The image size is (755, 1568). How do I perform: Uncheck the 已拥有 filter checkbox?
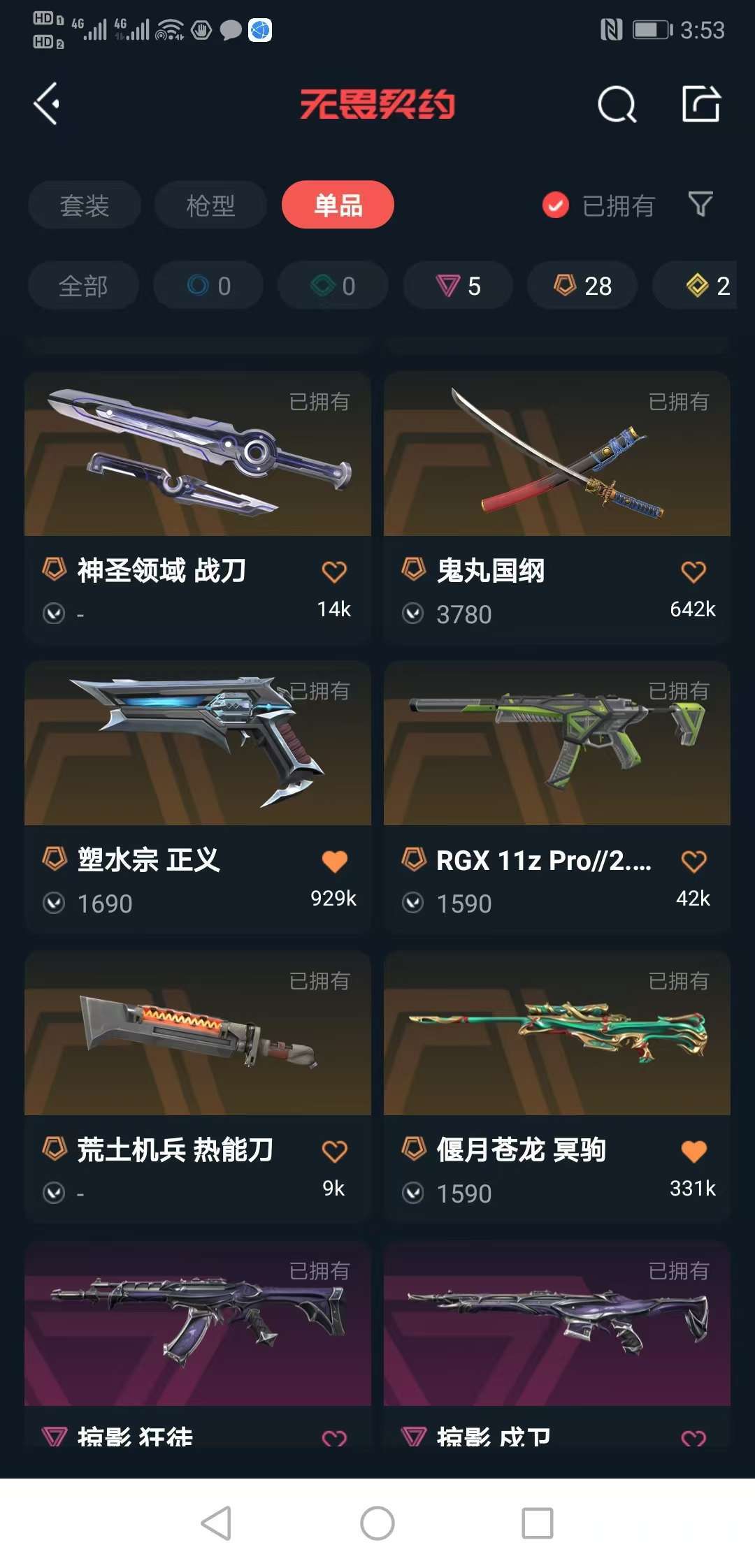(x=556, y=205)
